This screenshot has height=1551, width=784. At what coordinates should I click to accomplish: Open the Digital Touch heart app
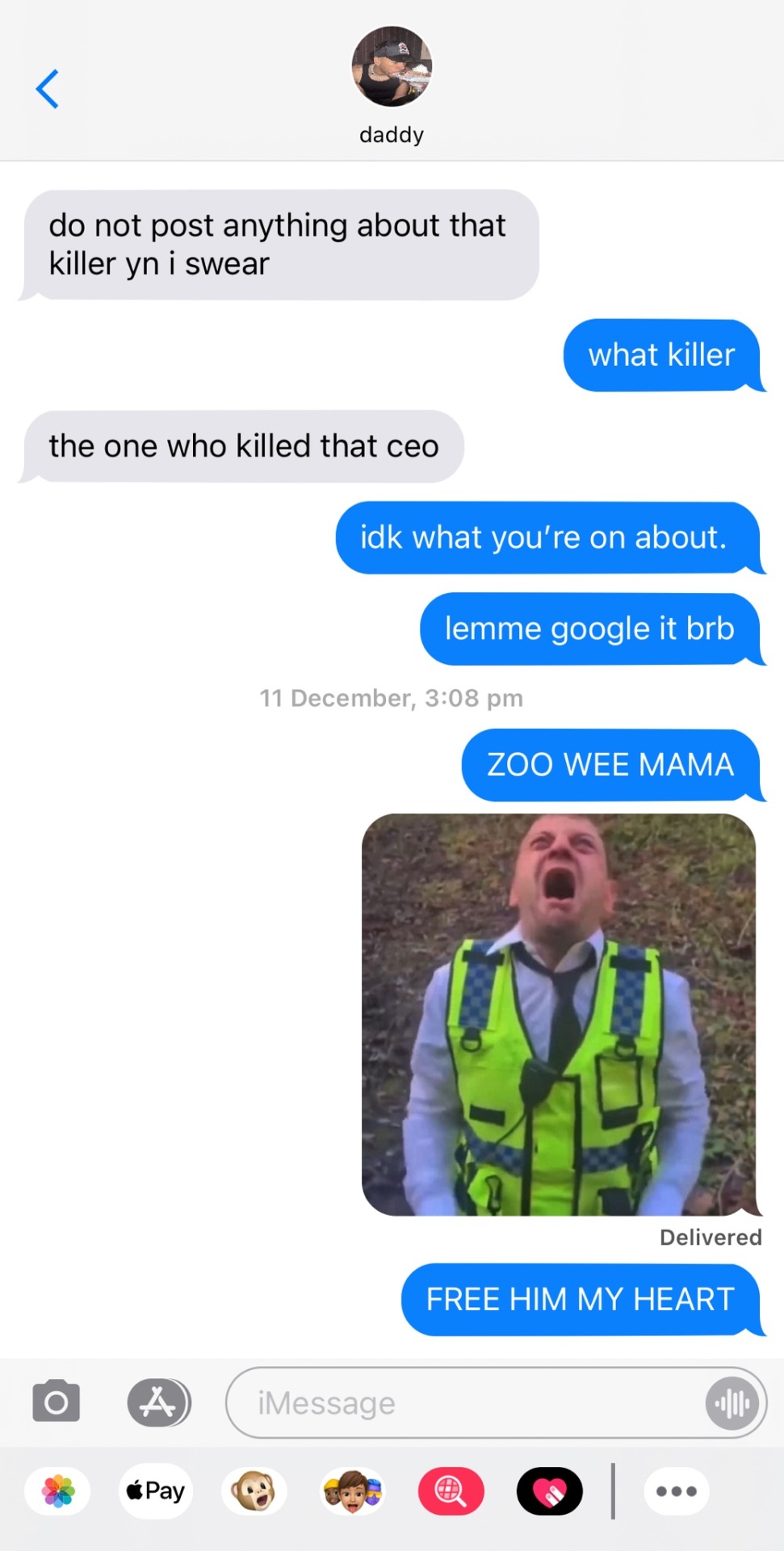[x=549, y=1491]
